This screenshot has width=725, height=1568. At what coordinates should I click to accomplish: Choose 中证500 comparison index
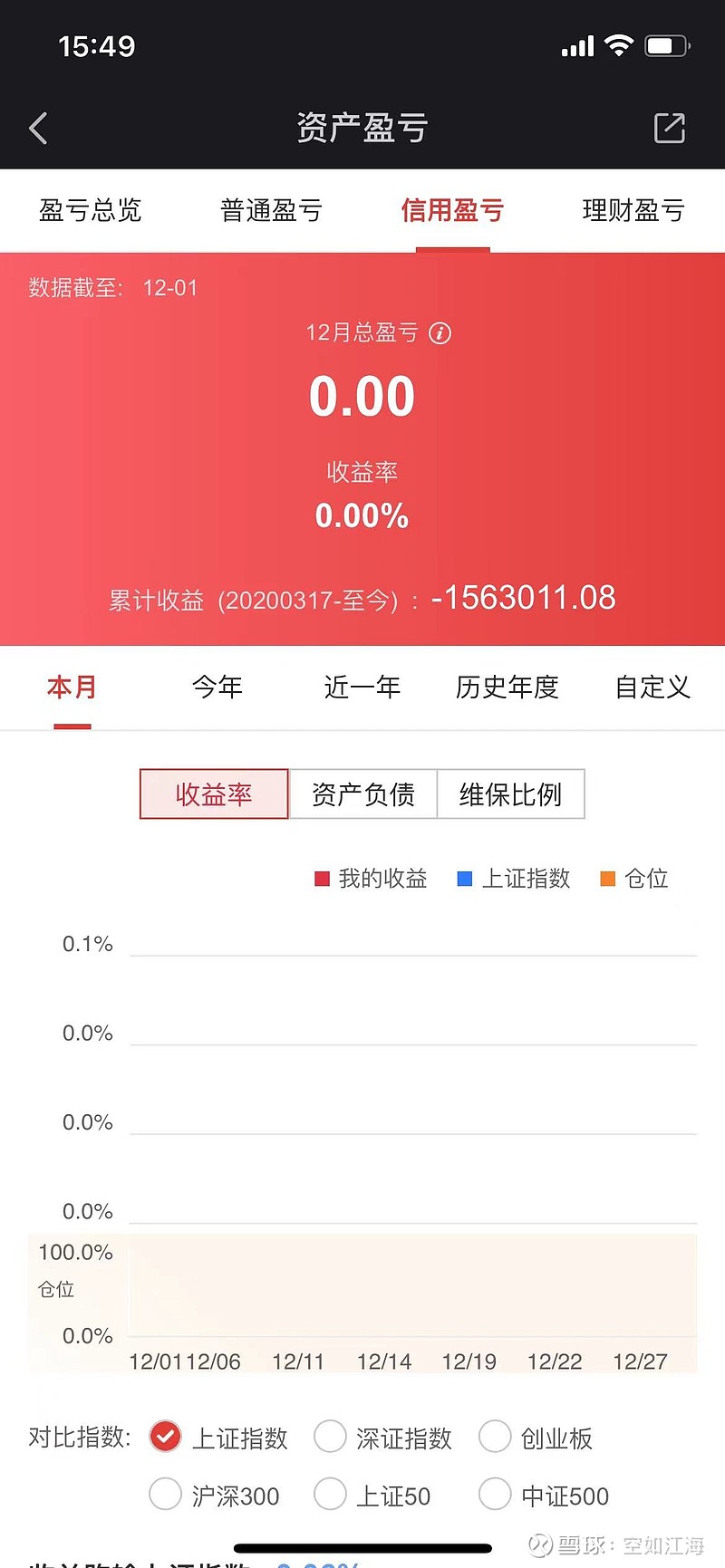tap(544, 1495)
